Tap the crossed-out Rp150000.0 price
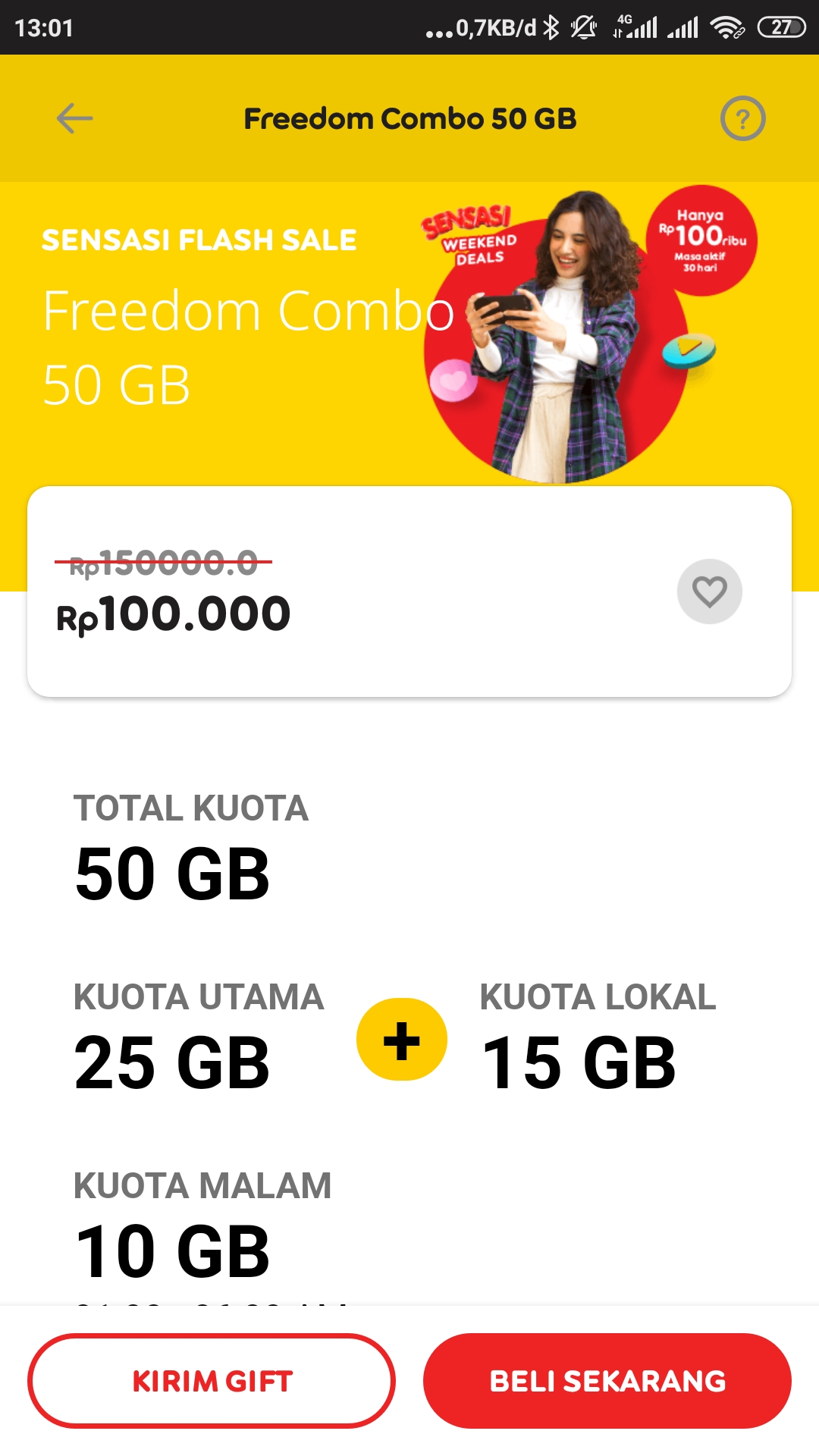The width and height of the screenshot is (819, 1456). point(162,565)
